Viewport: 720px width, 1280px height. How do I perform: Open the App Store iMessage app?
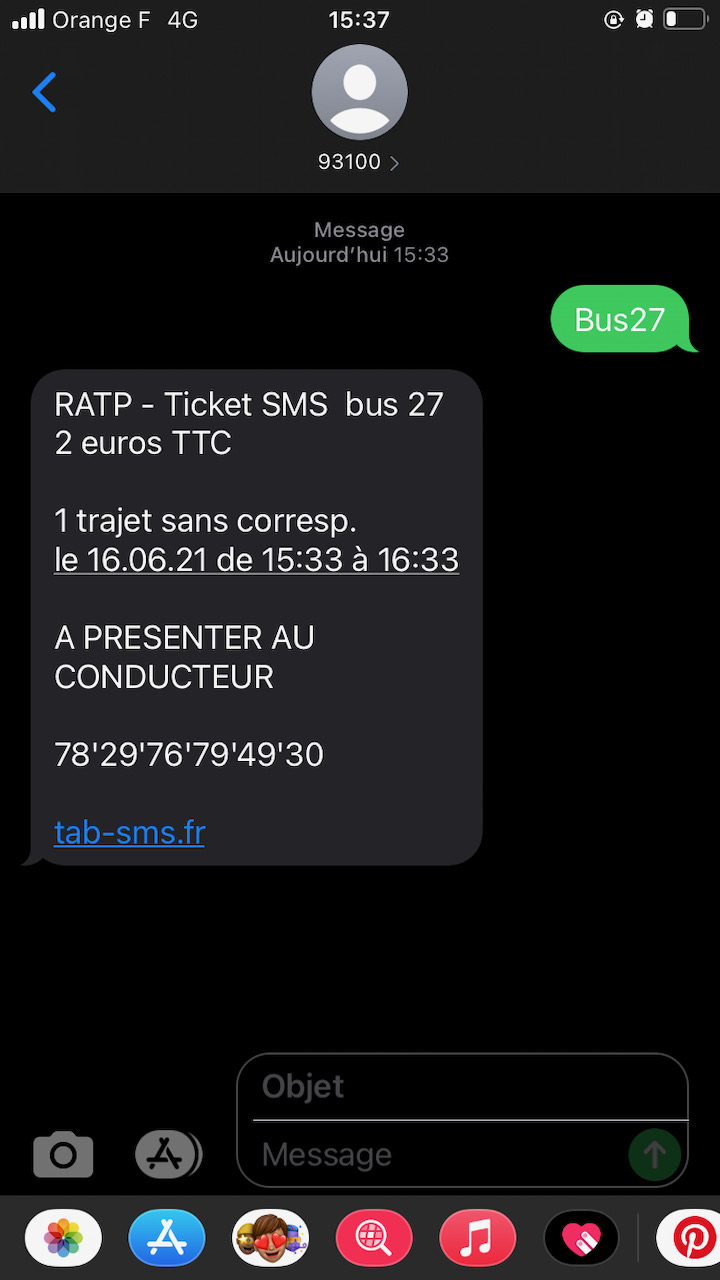click(167, 1238)
